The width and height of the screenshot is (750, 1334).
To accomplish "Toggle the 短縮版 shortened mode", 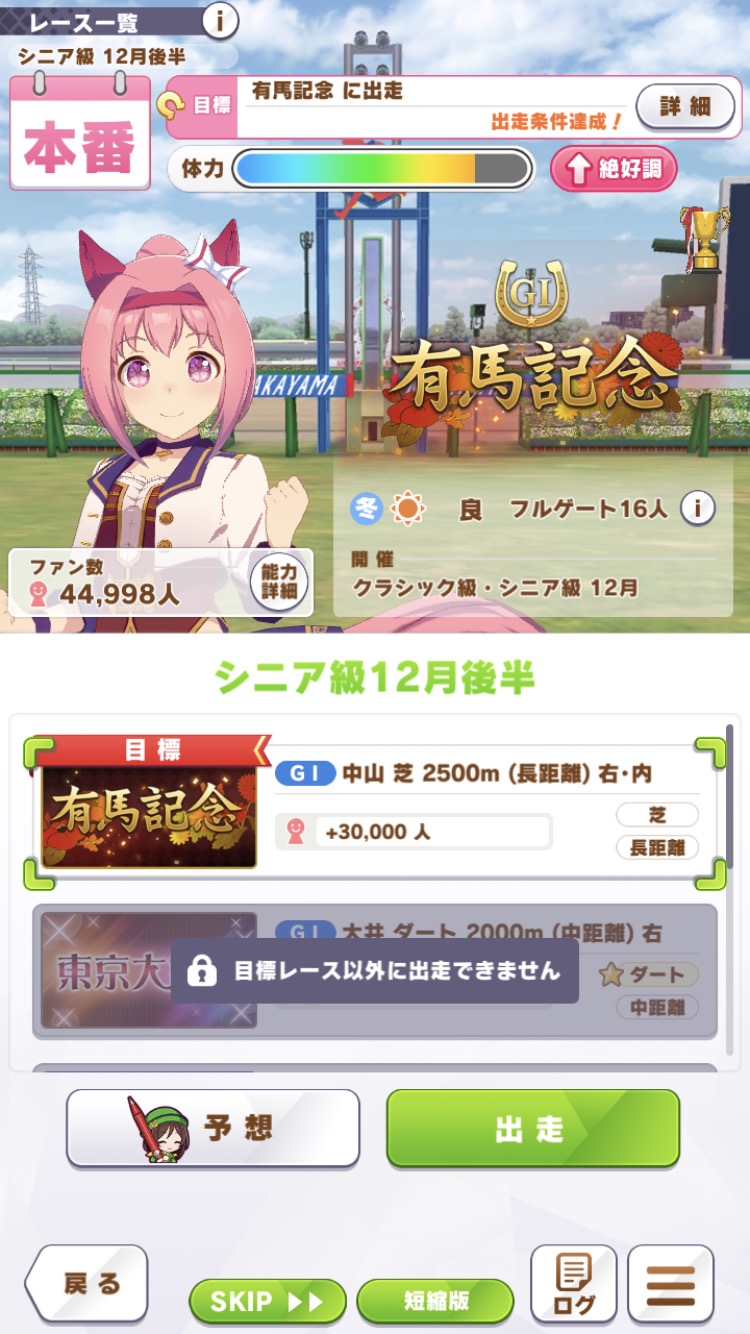I will click(x=435, y=1301).
